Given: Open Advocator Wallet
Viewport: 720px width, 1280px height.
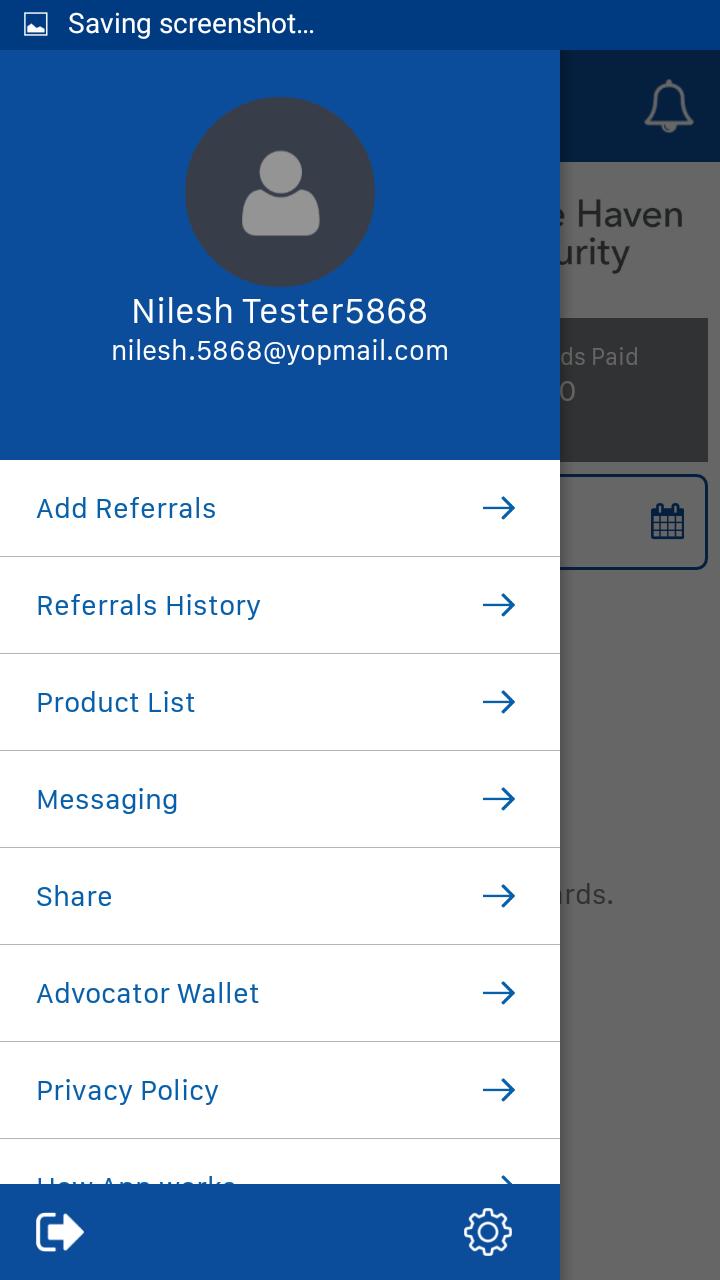Looking at the screenshot, I should click(x=279, y=993).
